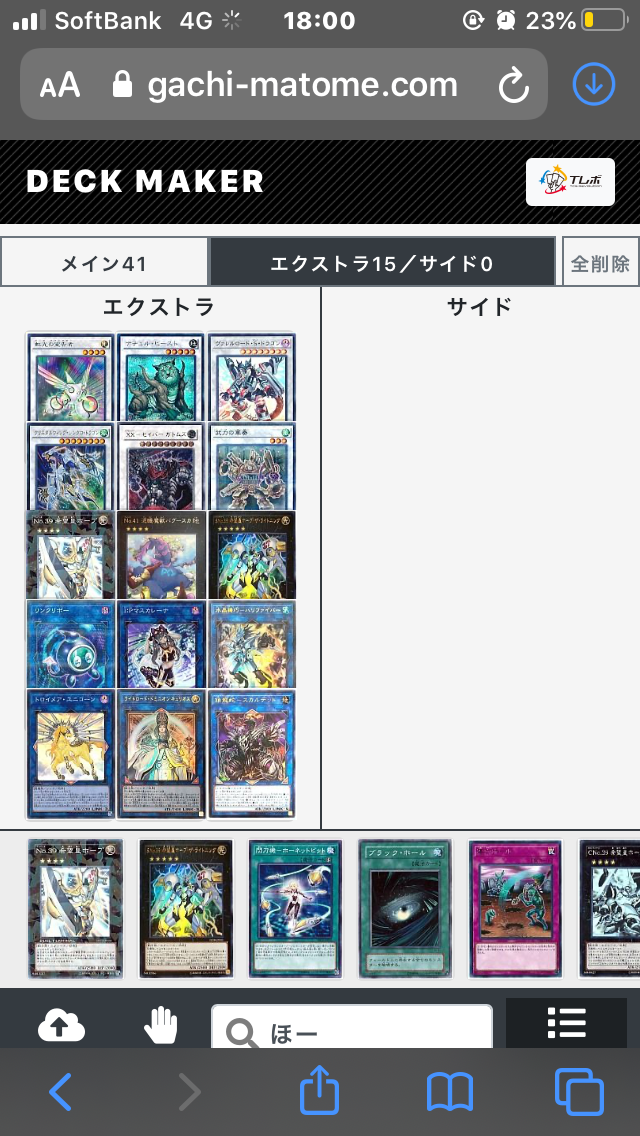
Task: Open the Safari reader text size menu
Action: pos(60,86)
